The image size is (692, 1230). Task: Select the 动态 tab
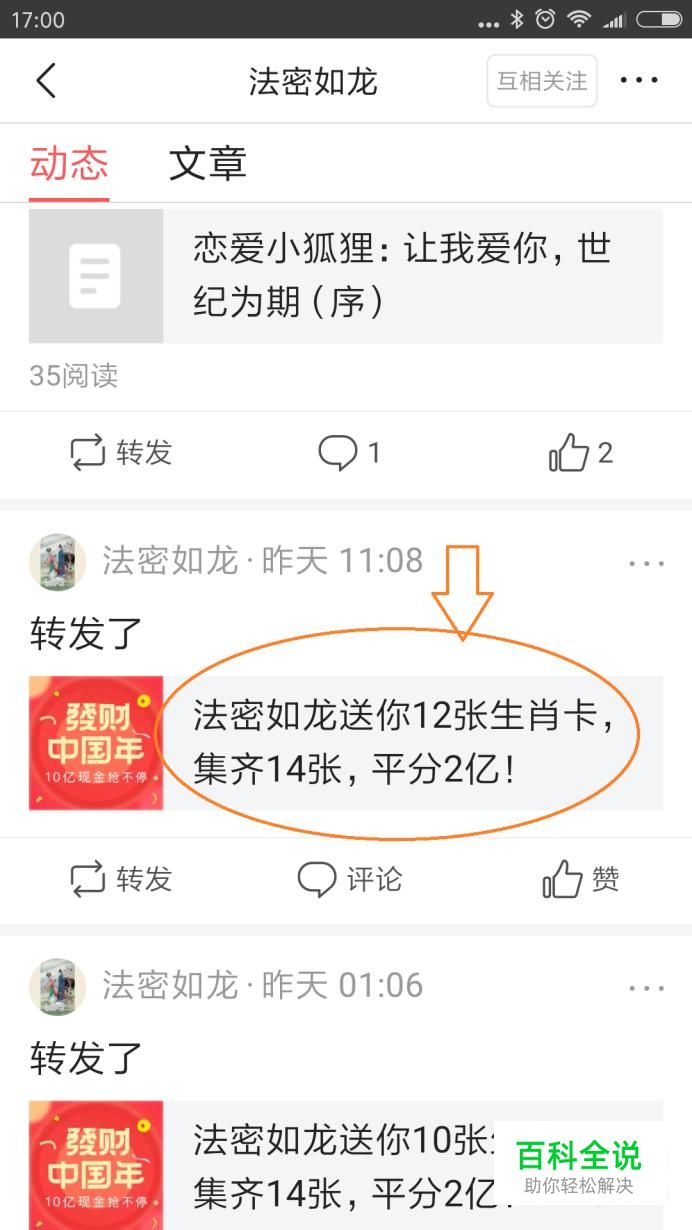68,163
